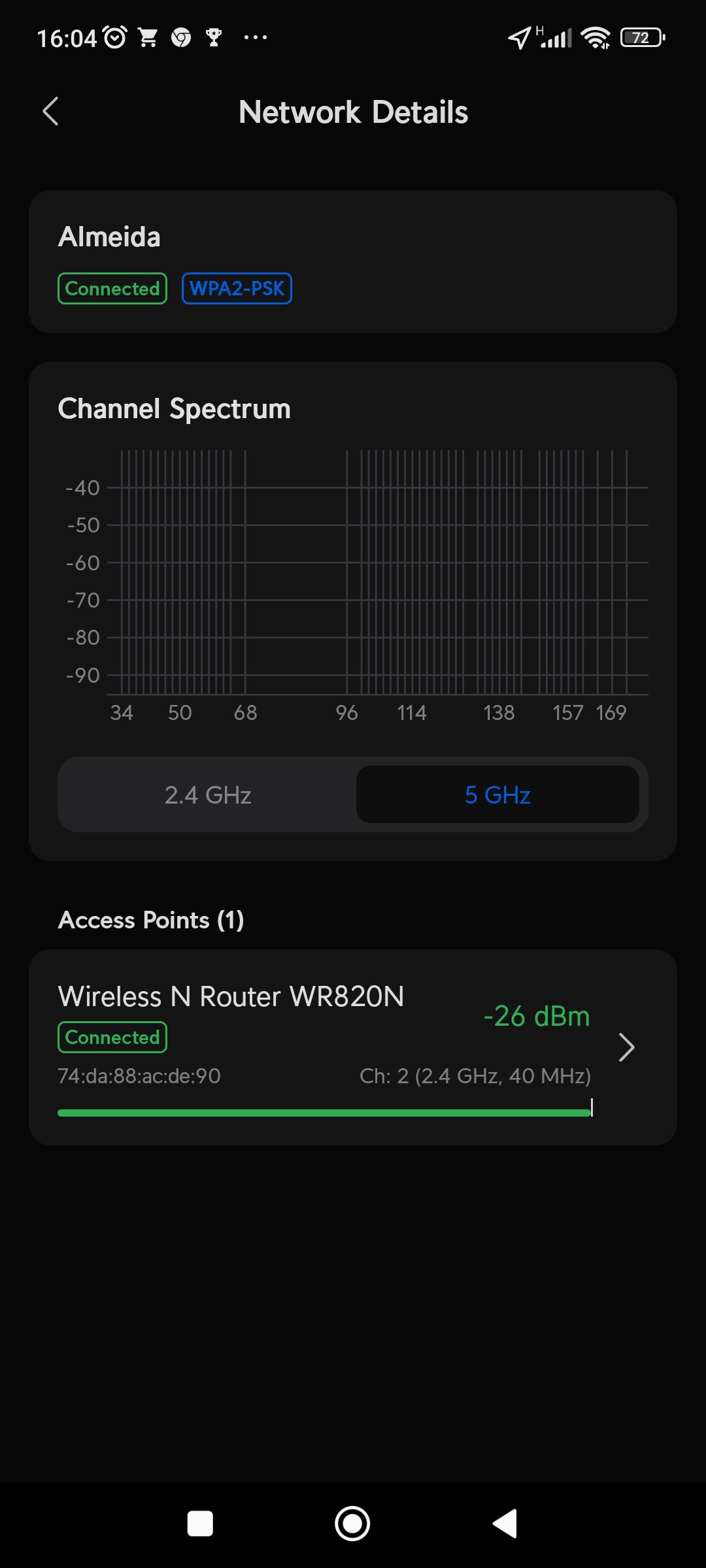Switch spectrum to 2.4 GHz

[x=208, y=795]
